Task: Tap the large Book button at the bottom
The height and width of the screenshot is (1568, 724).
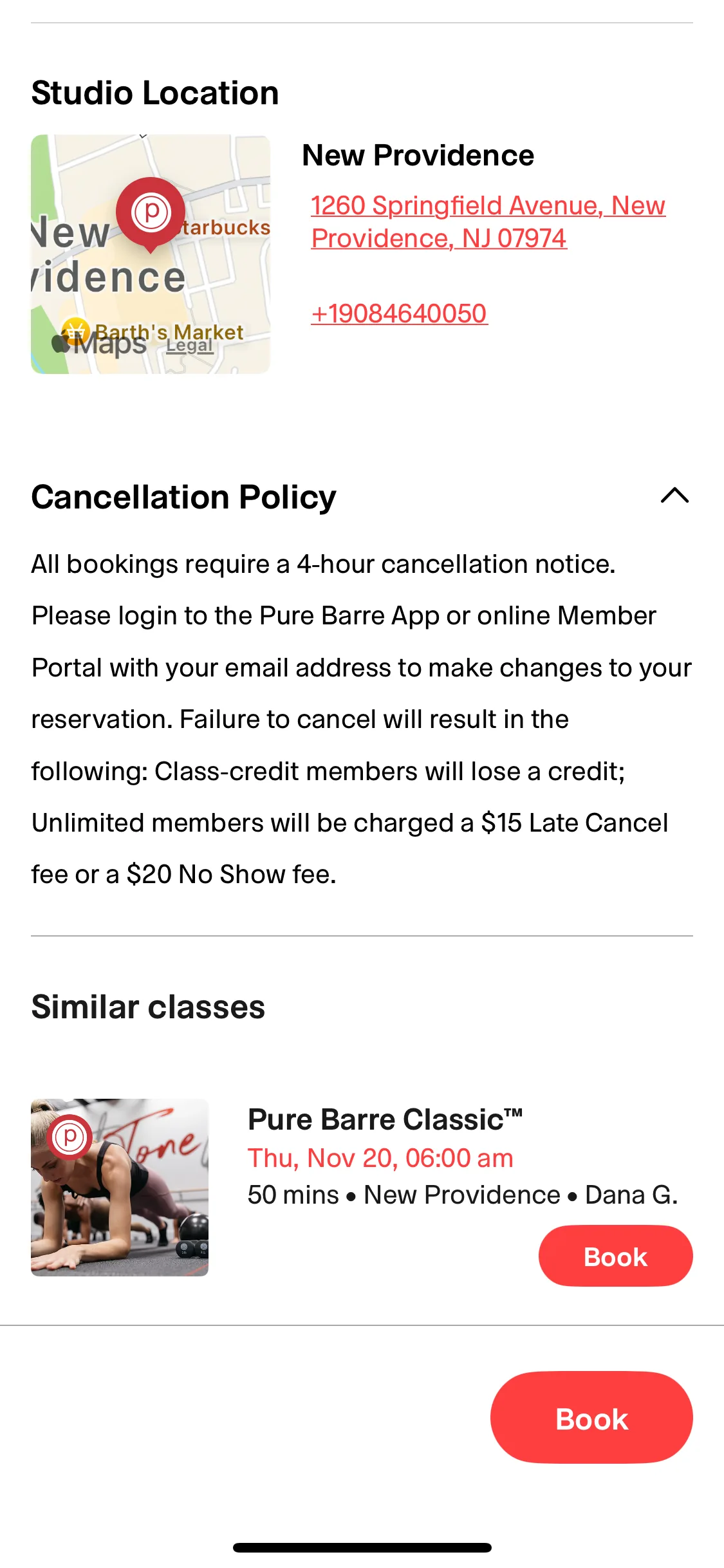Action: [x=591, y=1417]
